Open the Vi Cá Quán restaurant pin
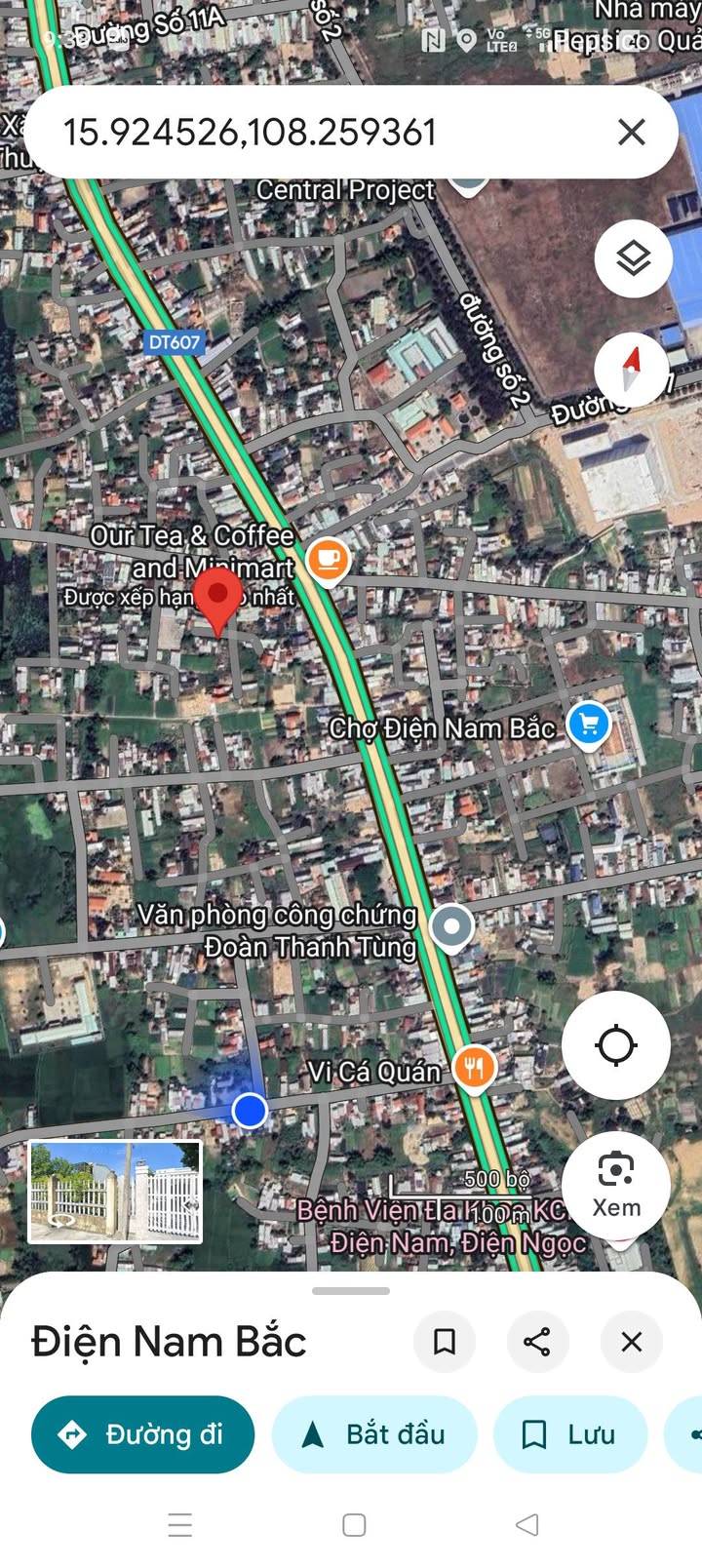 [474, 1068]
